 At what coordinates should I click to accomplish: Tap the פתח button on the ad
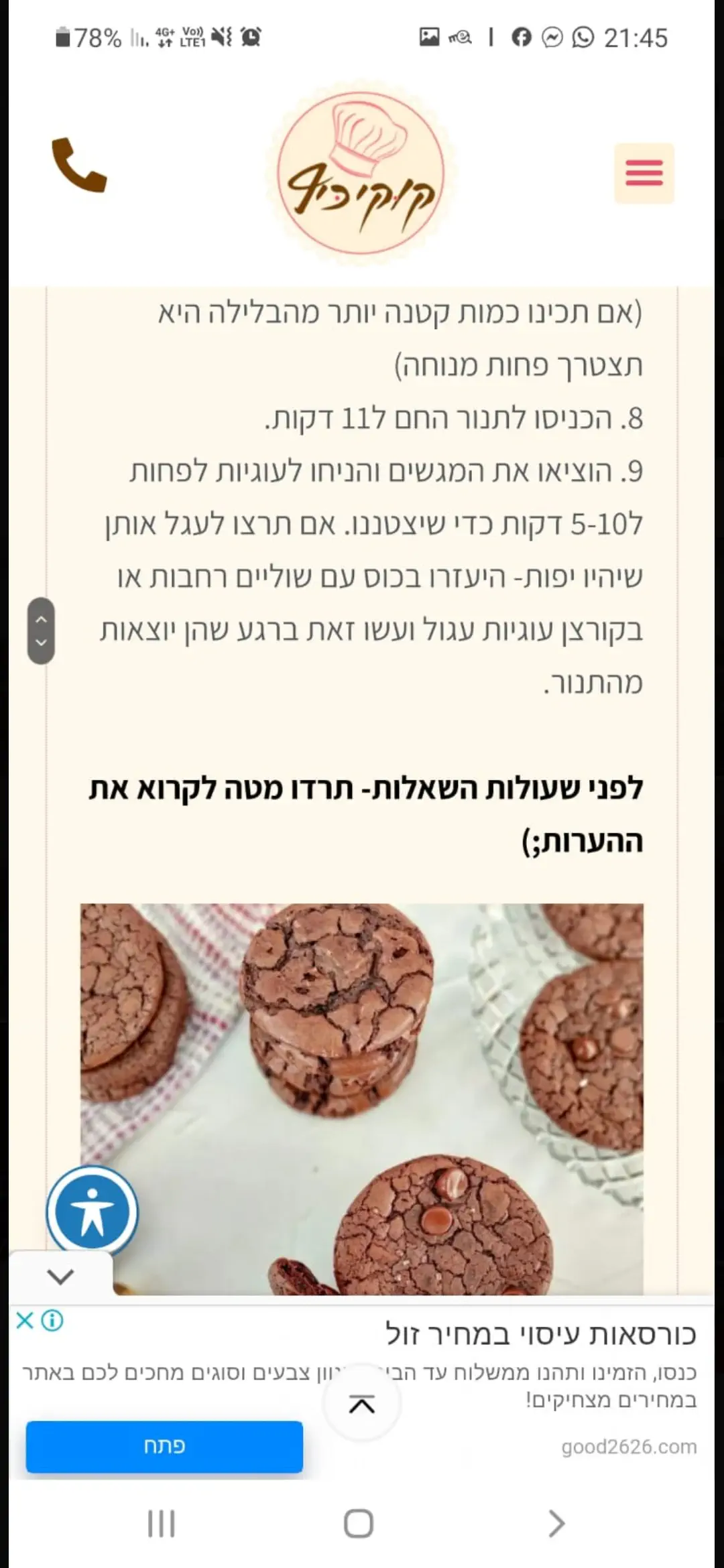pos(164,1445)
